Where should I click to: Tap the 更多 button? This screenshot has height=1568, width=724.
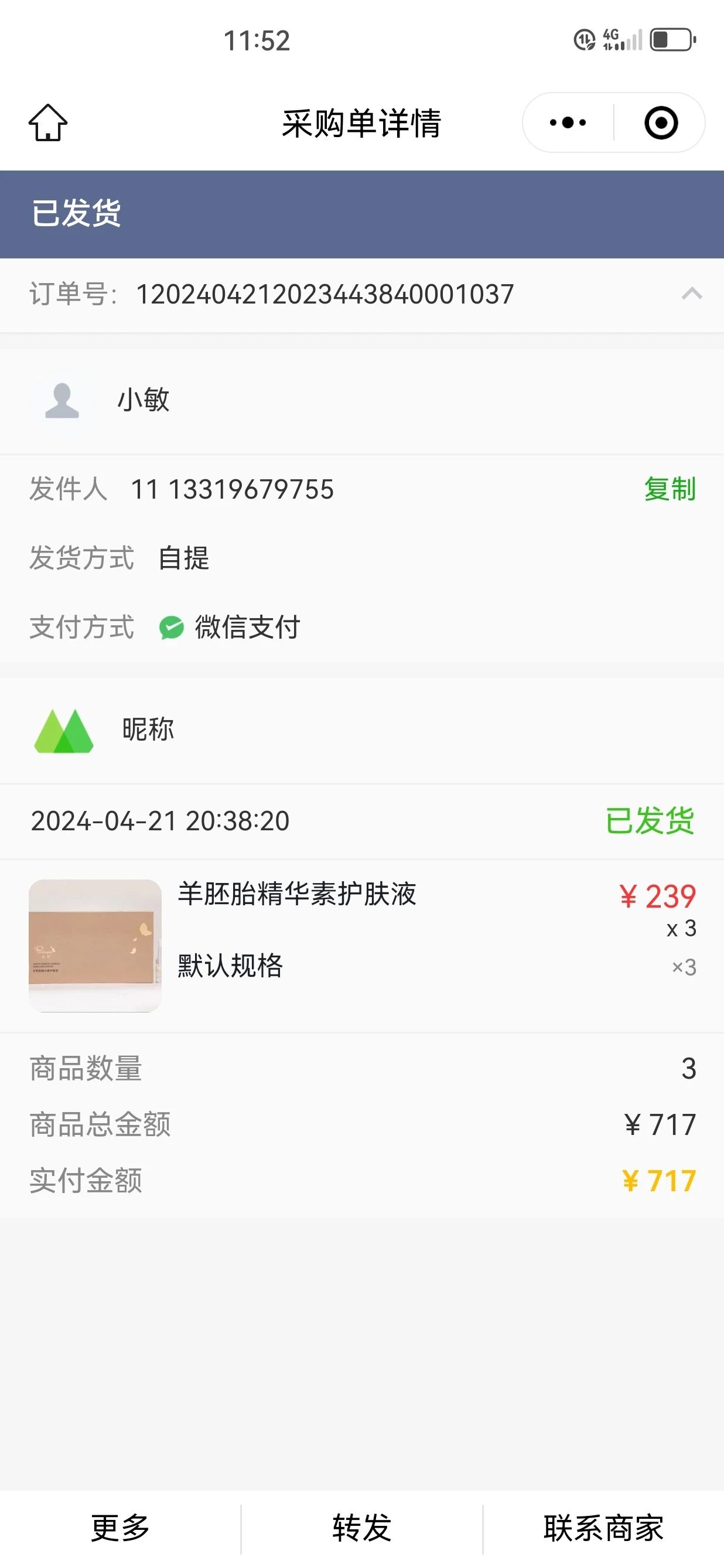(121, 1528)
